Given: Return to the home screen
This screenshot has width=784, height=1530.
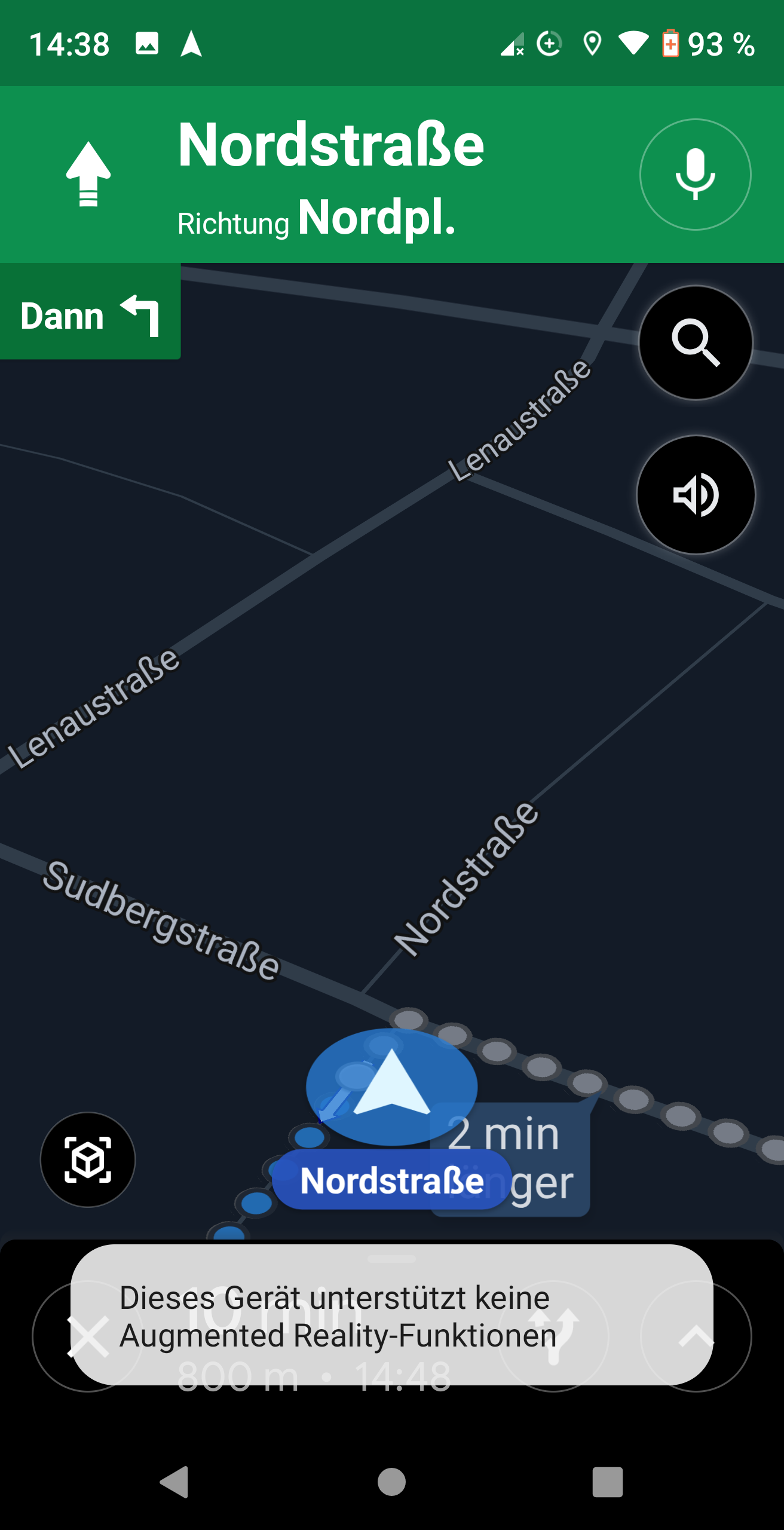Looking at the screenshot, I should (391, 1482).
